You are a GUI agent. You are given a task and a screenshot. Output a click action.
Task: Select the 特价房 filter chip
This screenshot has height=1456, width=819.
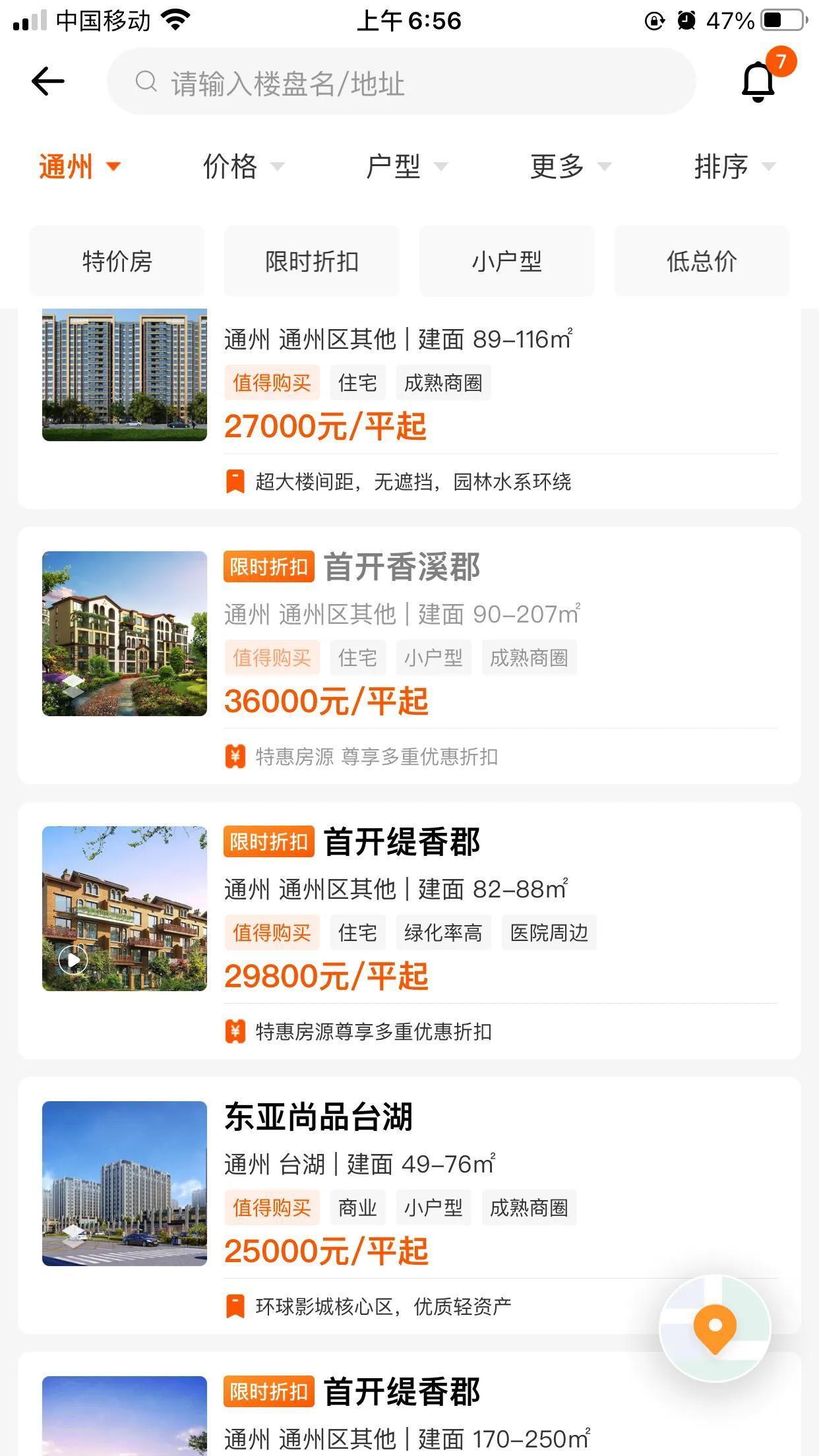tap(117, 261)
